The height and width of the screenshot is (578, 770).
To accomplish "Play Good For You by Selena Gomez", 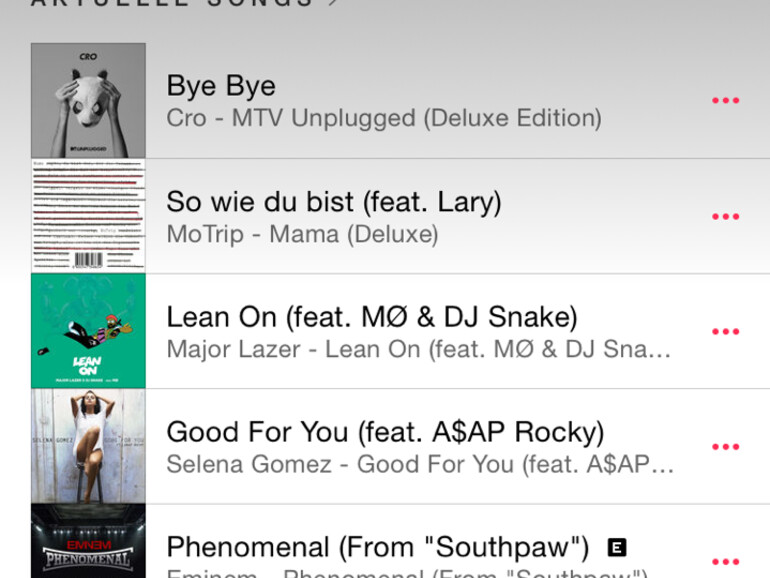I will 385,447.
